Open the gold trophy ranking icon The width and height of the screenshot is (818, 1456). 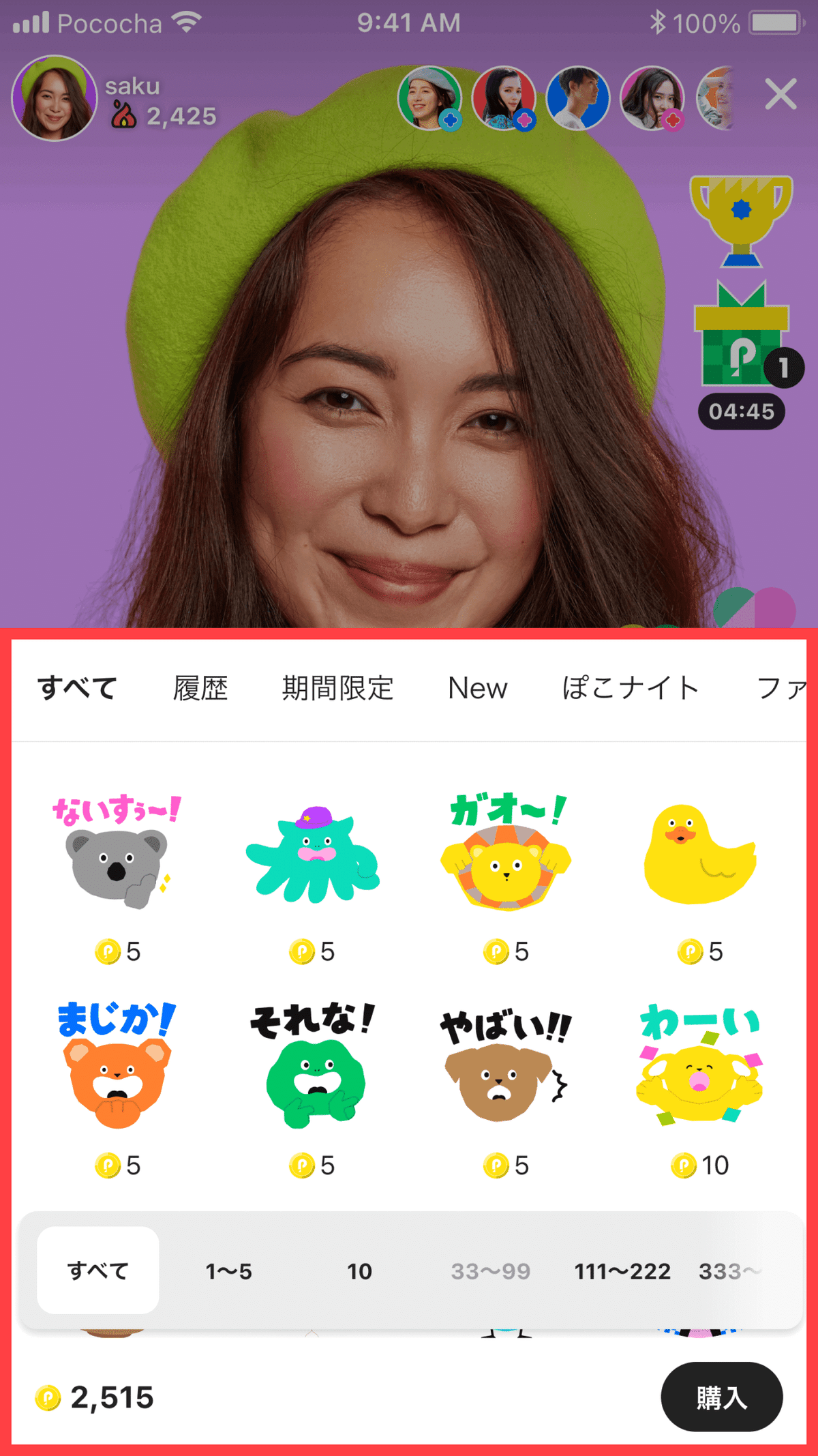click(741, 220)
